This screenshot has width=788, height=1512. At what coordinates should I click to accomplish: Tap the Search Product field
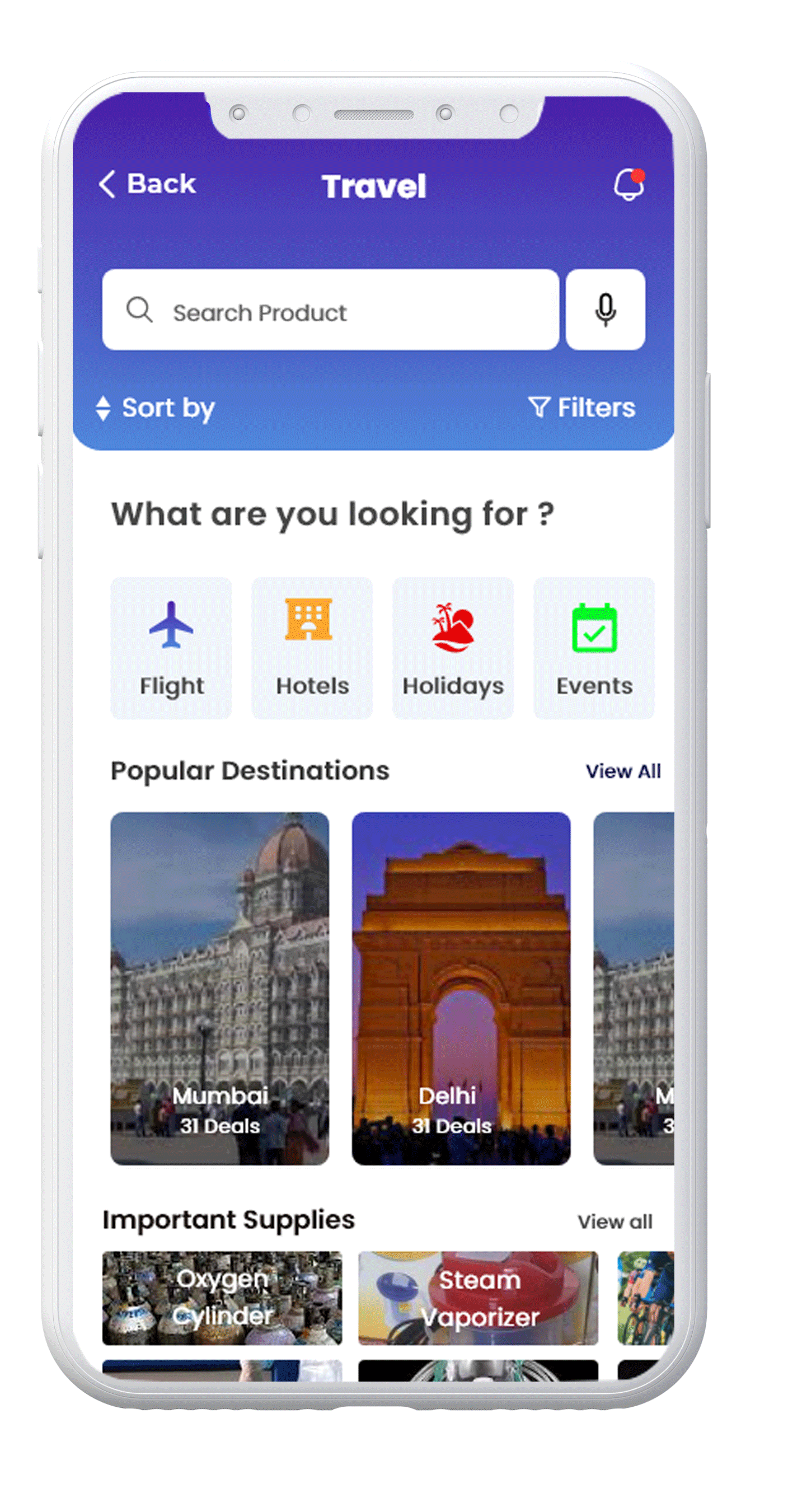[330, 311]
